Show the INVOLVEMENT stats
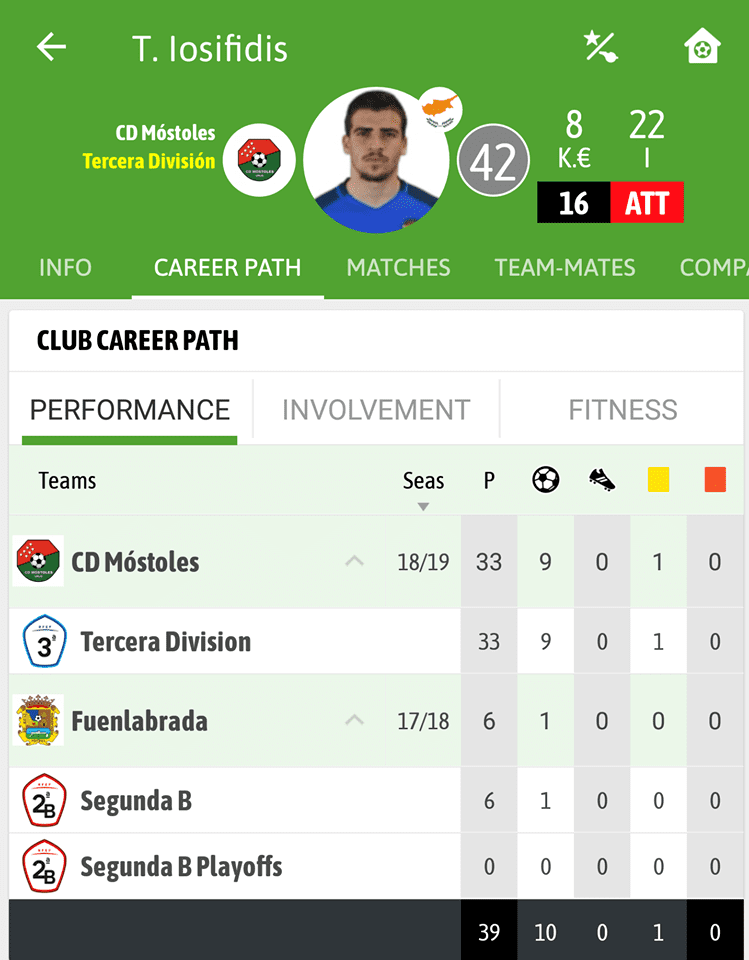The image size is (749, 960). (376, 410)
